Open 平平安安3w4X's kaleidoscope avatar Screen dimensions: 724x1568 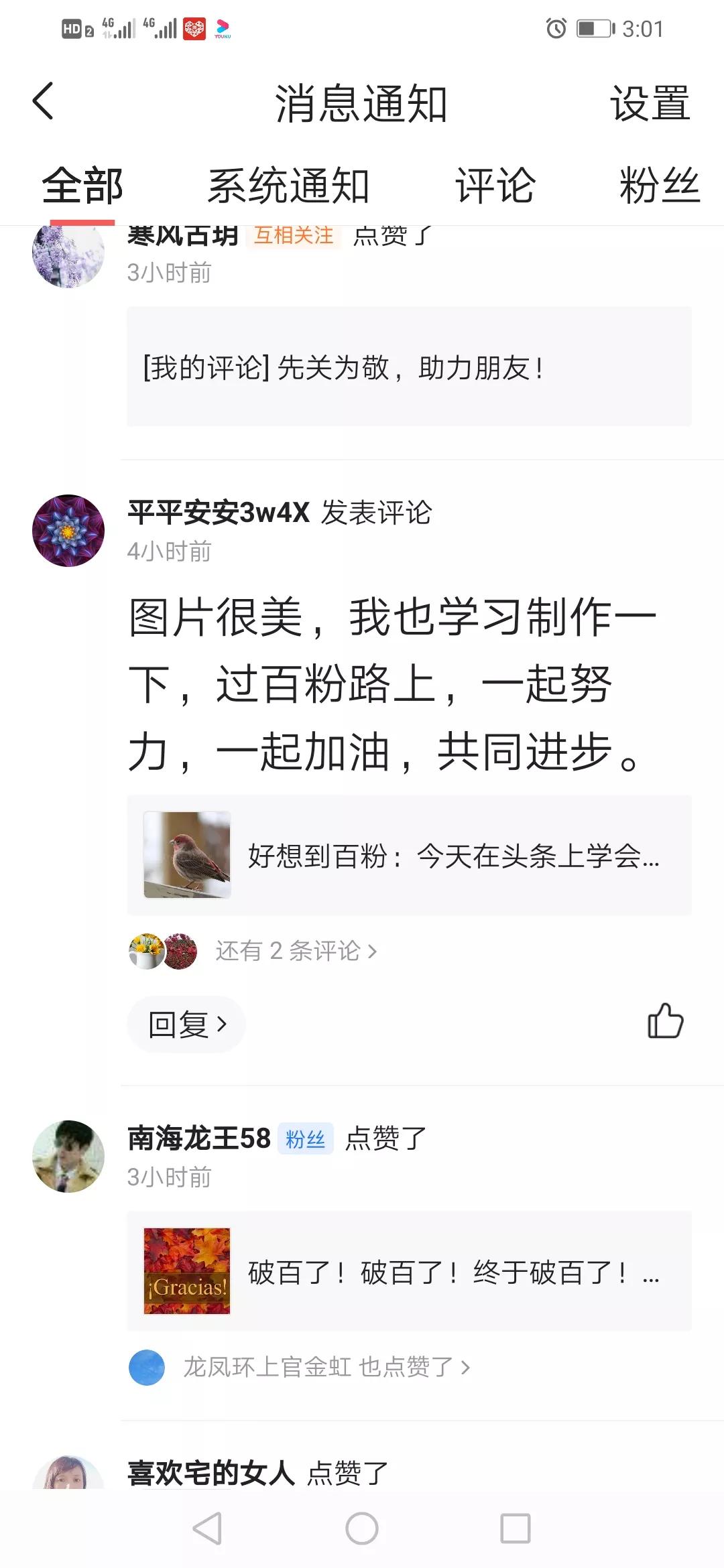click(68, 529)
